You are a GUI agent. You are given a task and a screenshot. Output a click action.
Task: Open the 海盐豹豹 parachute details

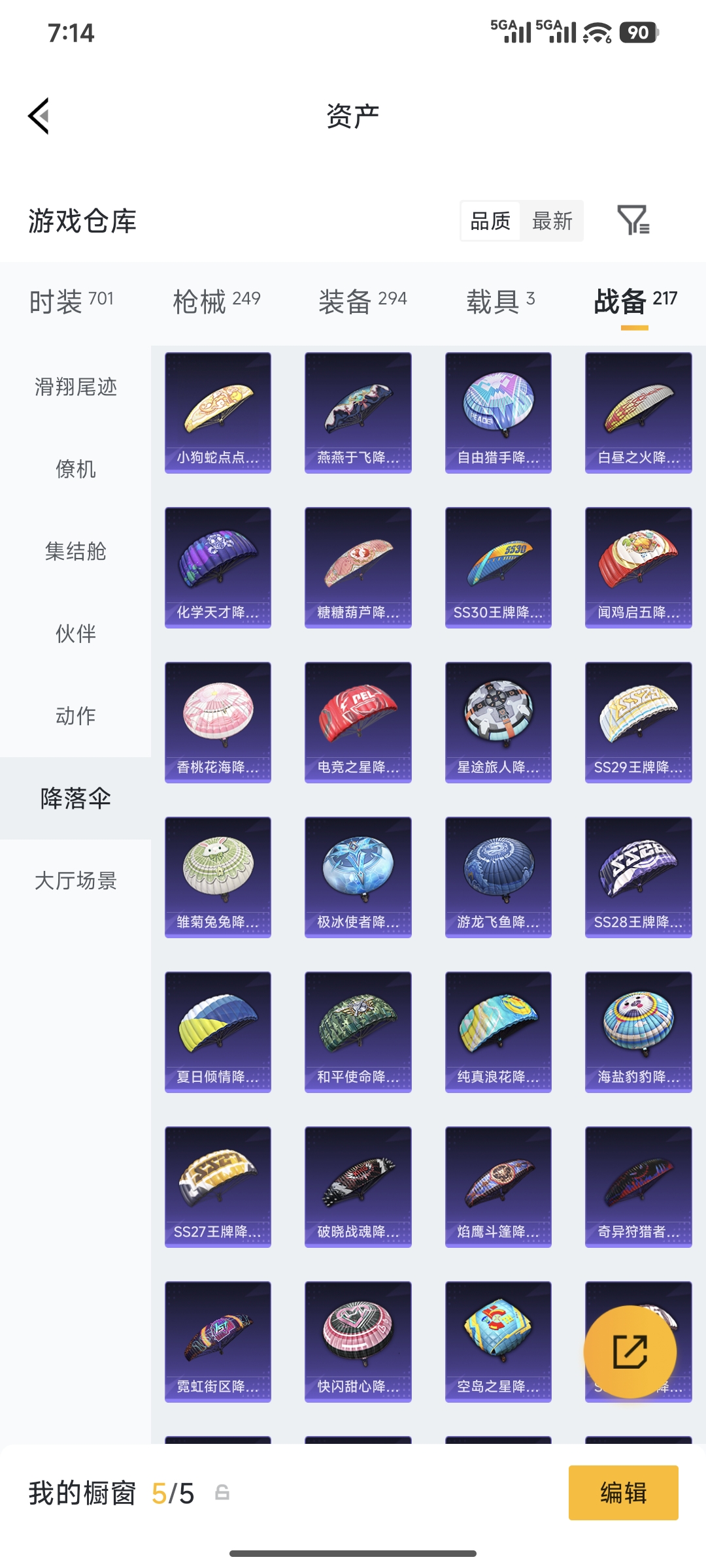click(637, 1031)
